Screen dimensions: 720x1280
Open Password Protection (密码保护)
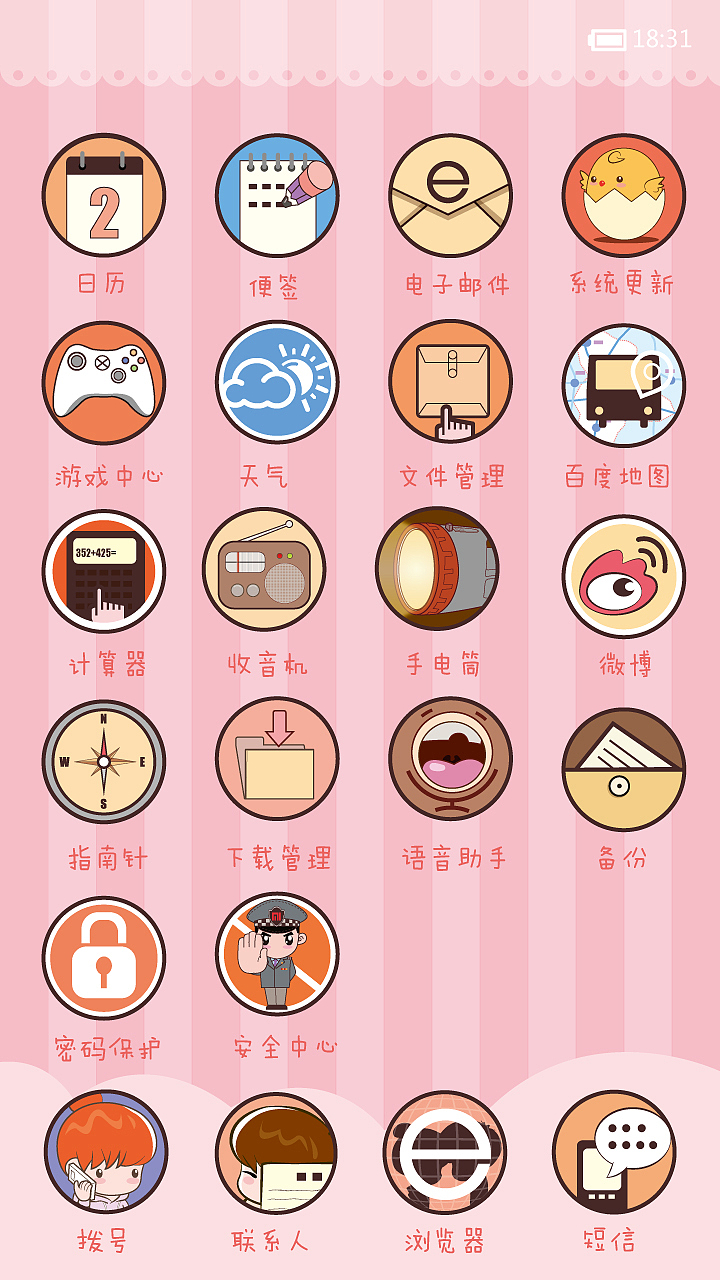(103, 955)
